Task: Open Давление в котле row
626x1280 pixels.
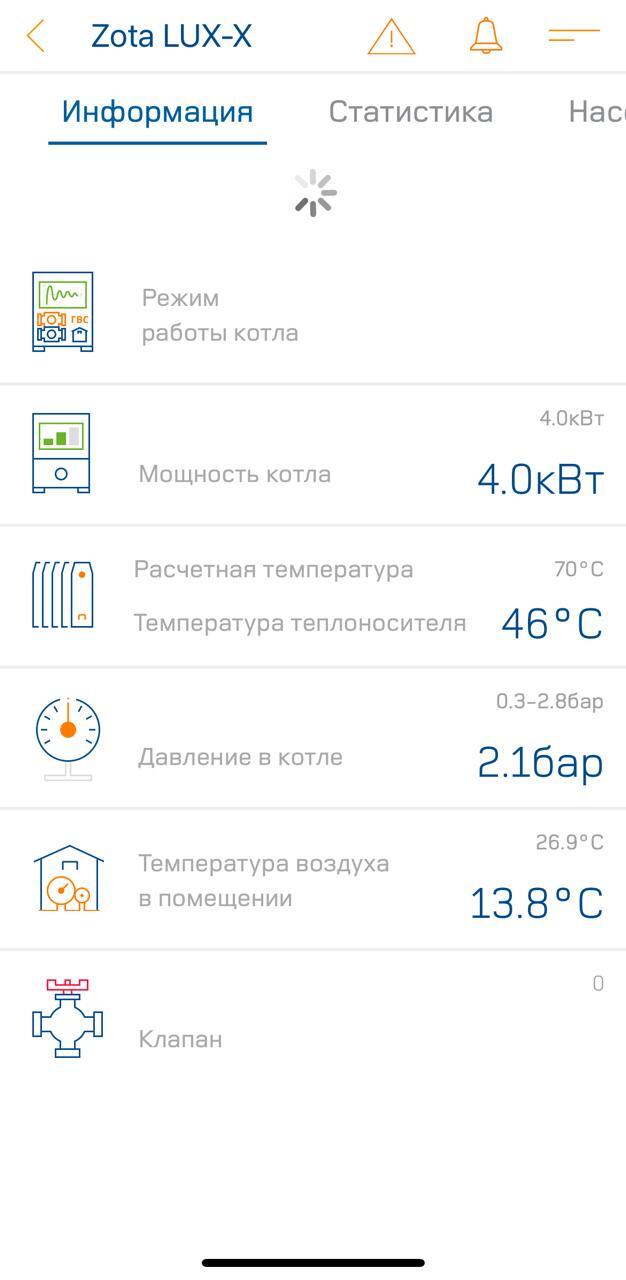Action: pyautogui.click(x=313, y=738)
